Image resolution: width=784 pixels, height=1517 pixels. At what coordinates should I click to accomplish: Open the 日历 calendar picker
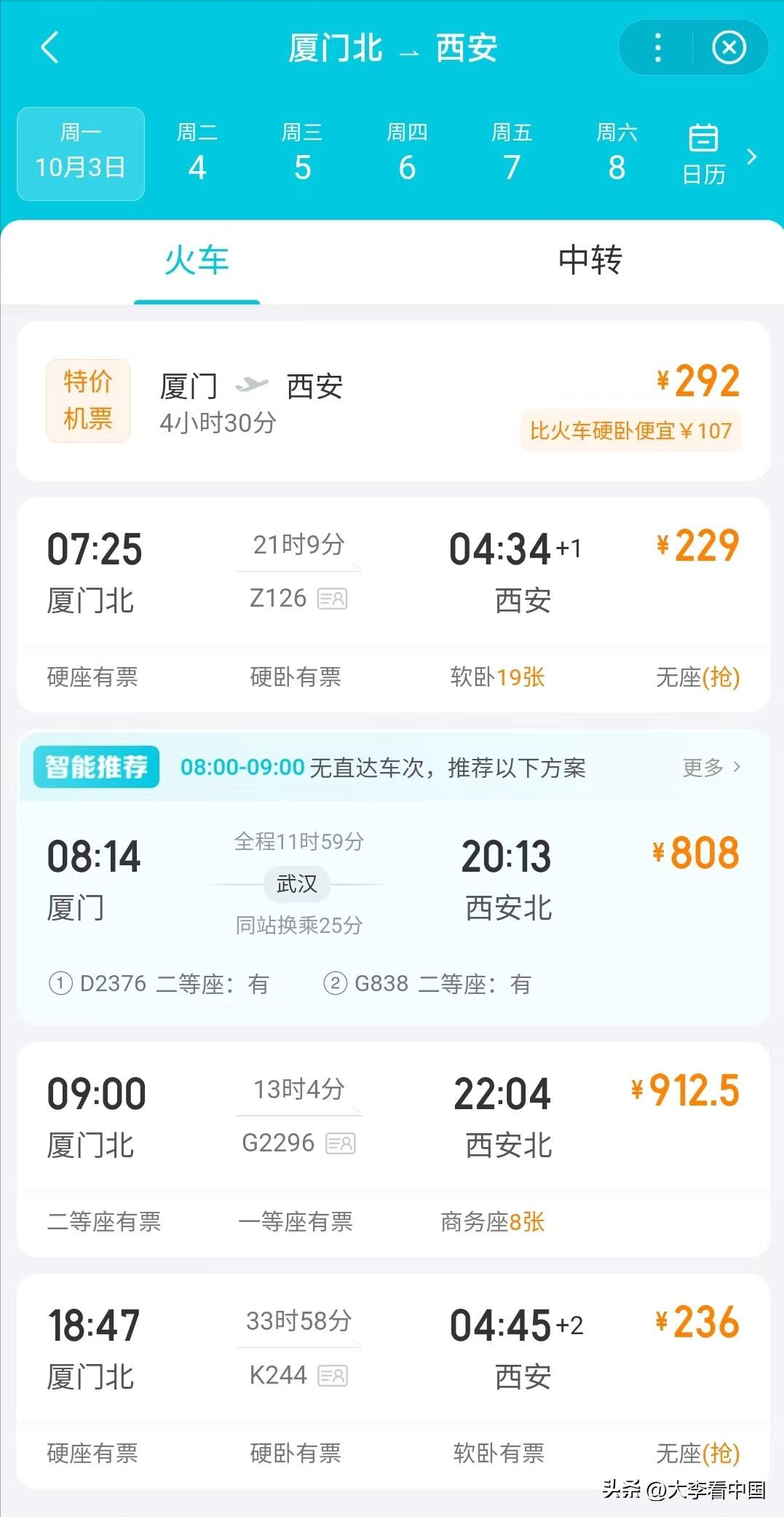click(x=703, y=154)
